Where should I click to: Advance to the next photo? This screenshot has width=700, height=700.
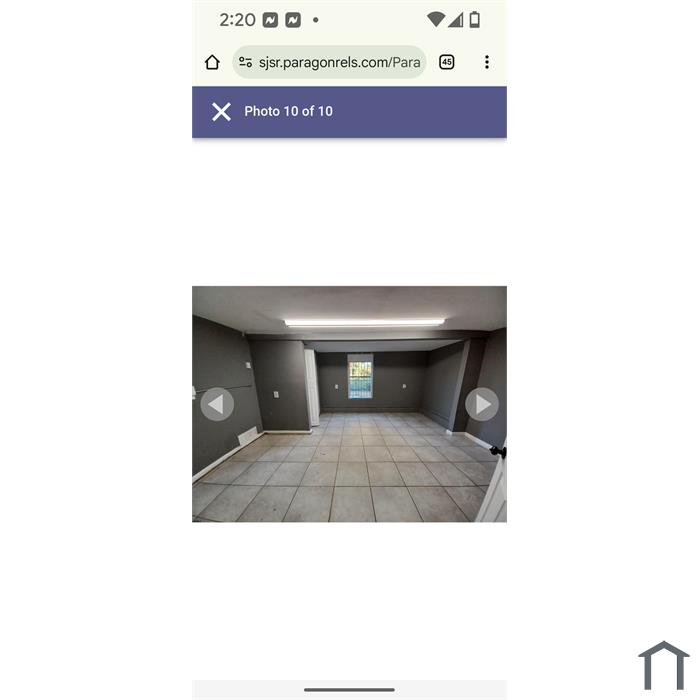(x=482, y=404)
